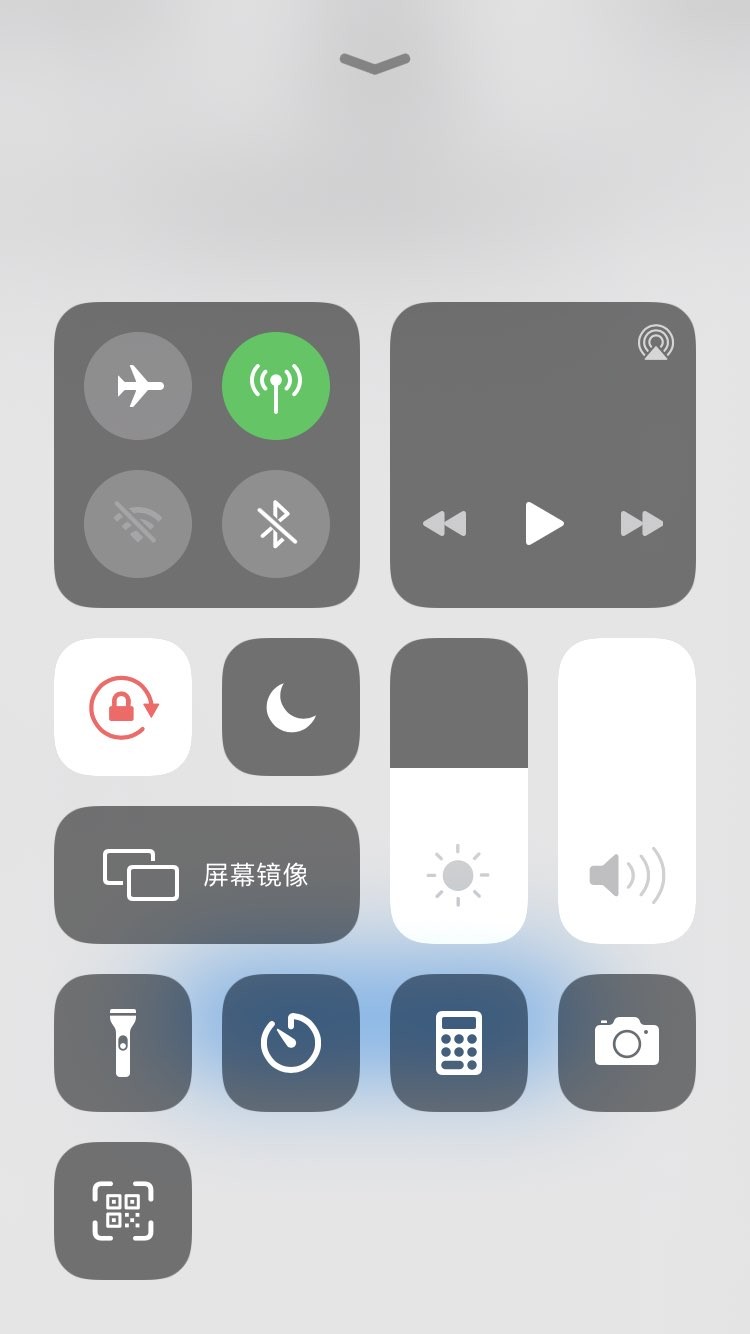Dismiss Control Center with the down chevron
This screenshot has height=1334, width=750.
pyautogui.click(x=375, y=63)
